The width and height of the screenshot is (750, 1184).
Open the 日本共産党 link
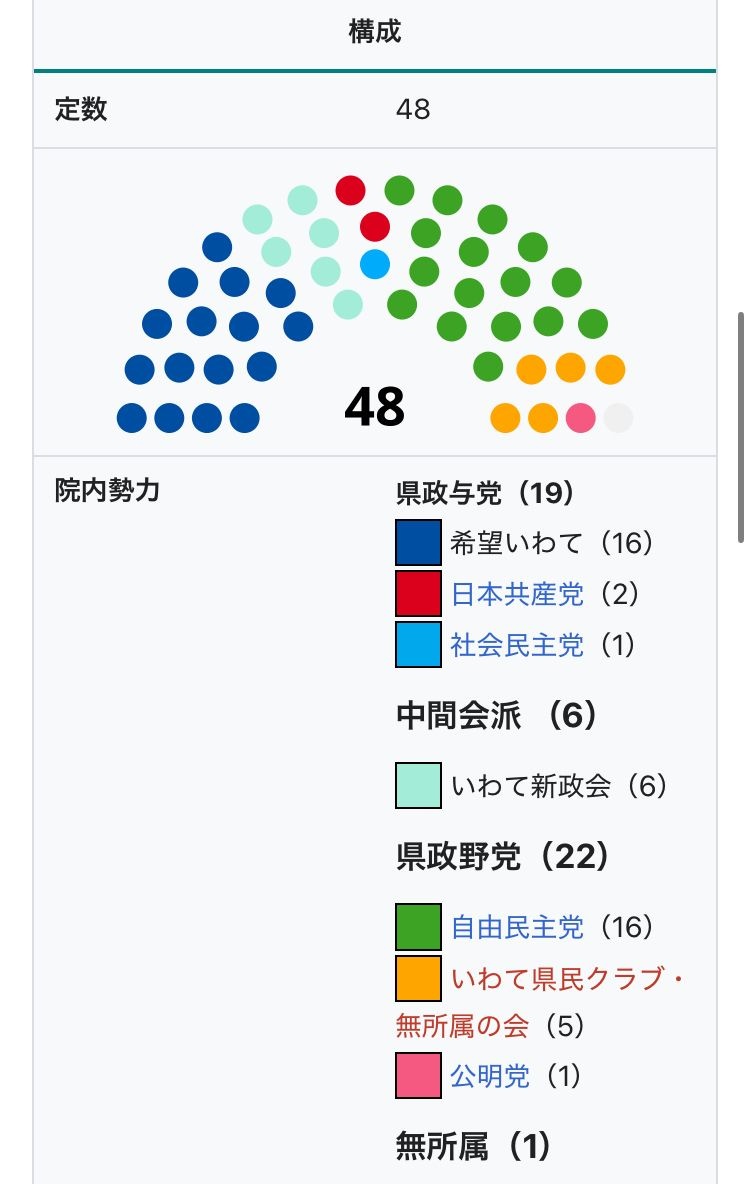click(x=517, y=595)
